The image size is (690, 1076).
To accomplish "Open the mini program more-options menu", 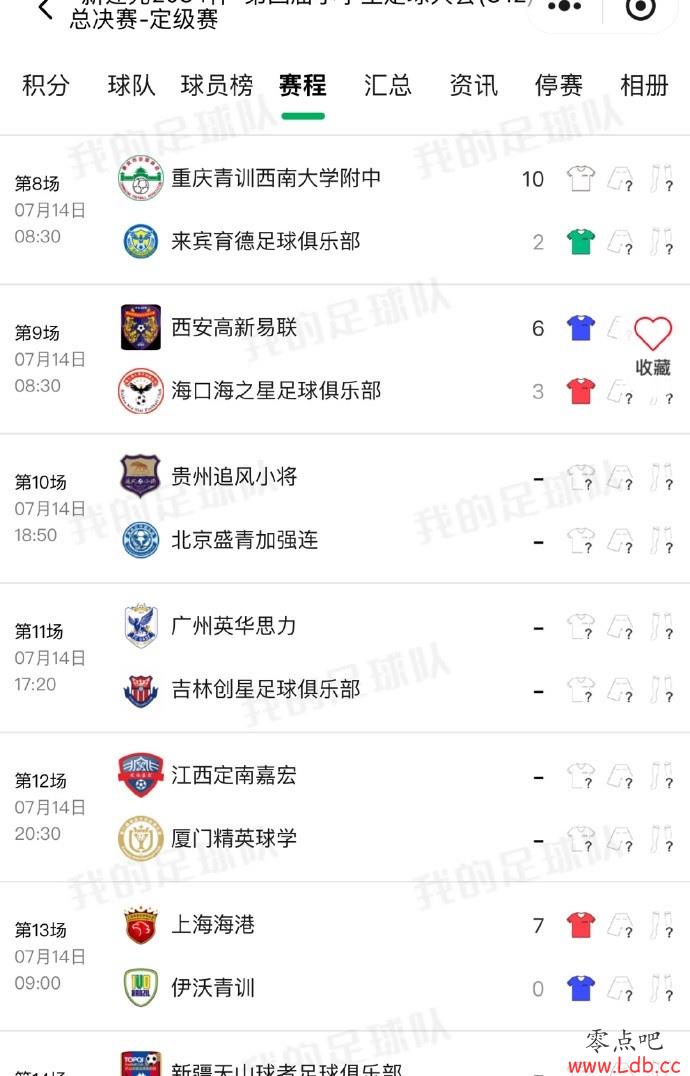I will pyautogui.click(x=565, y=7).
